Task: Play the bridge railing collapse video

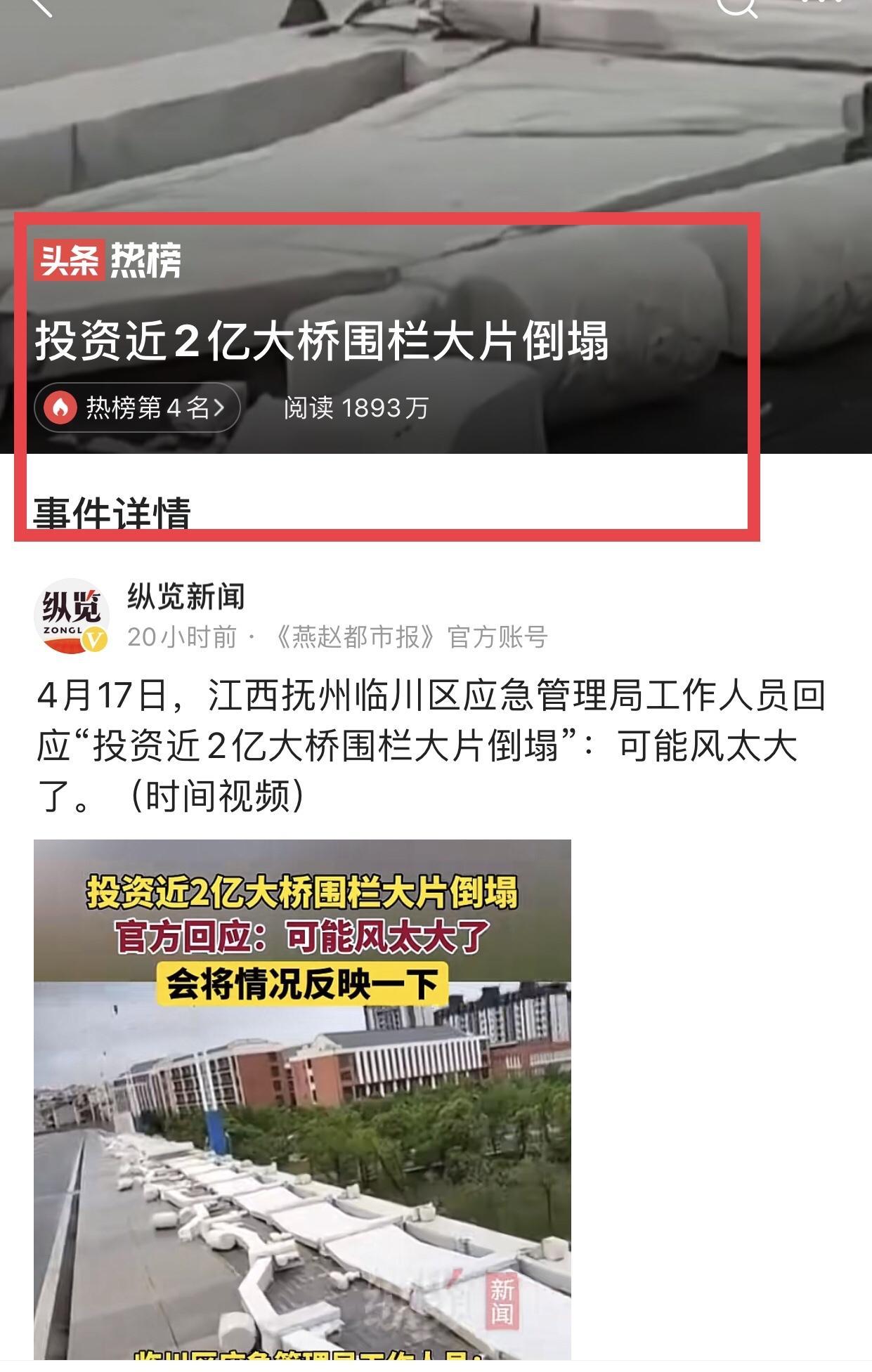Action: coord(302,1103)
